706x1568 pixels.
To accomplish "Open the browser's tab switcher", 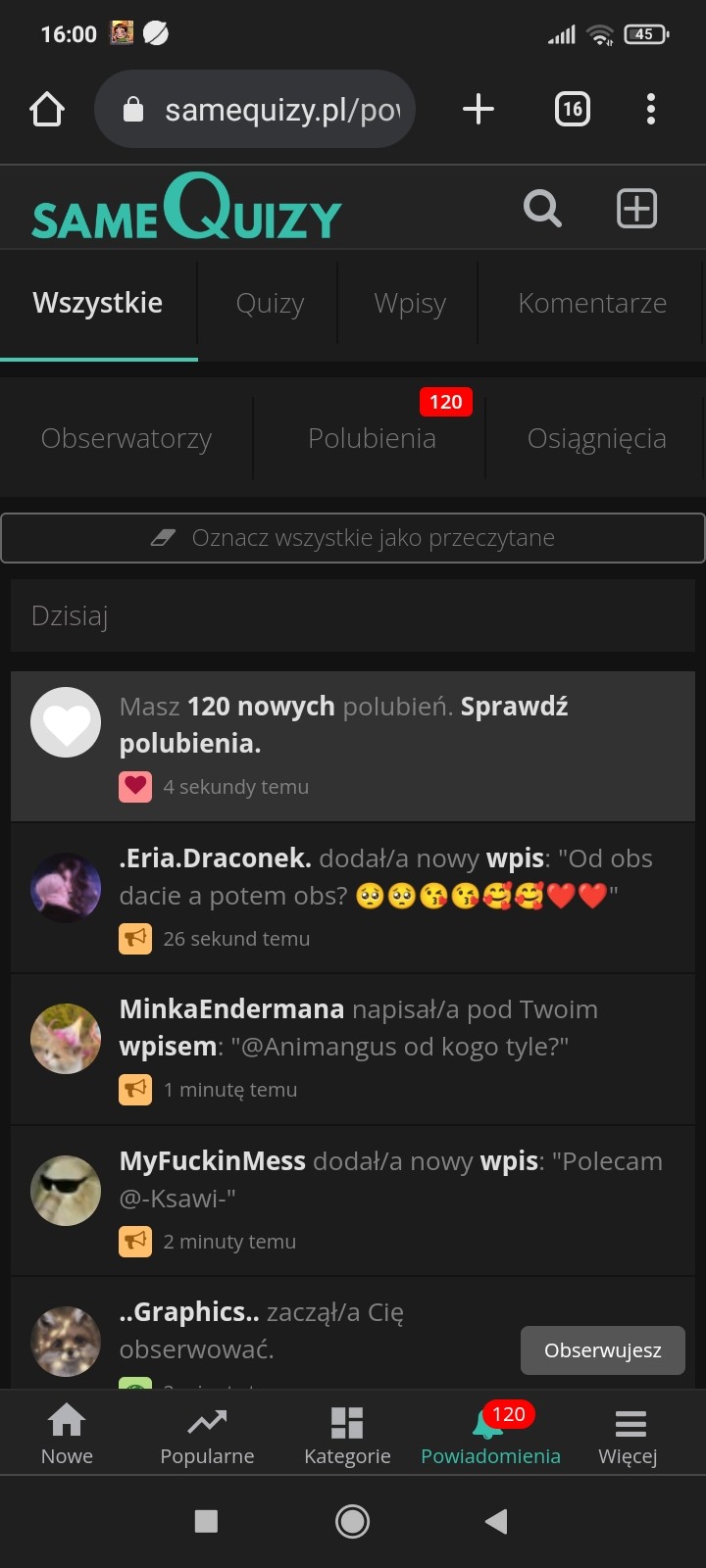I will click(573, 109).
